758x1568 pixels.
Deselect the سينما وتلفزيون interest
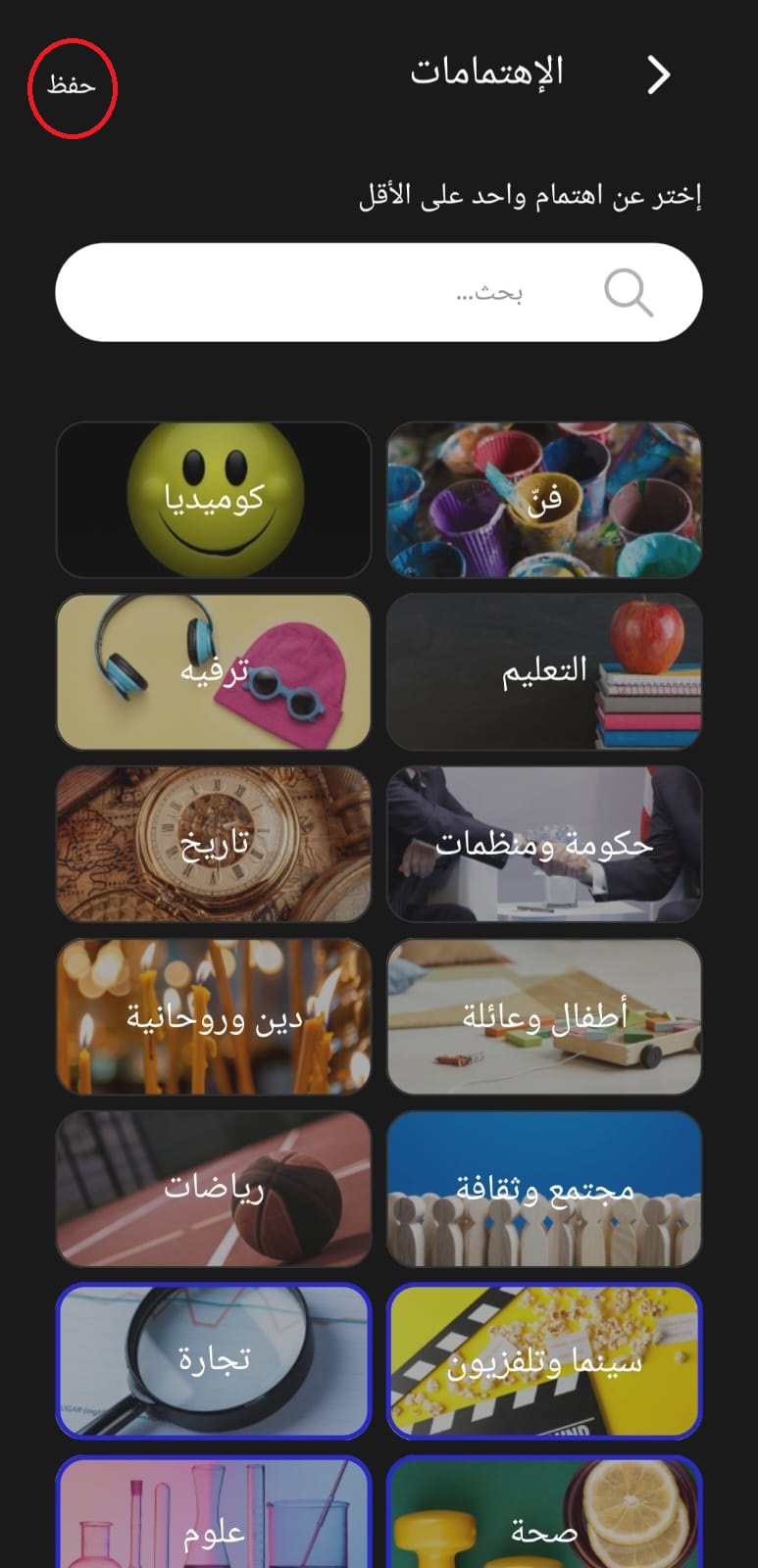pos(544,1361)
